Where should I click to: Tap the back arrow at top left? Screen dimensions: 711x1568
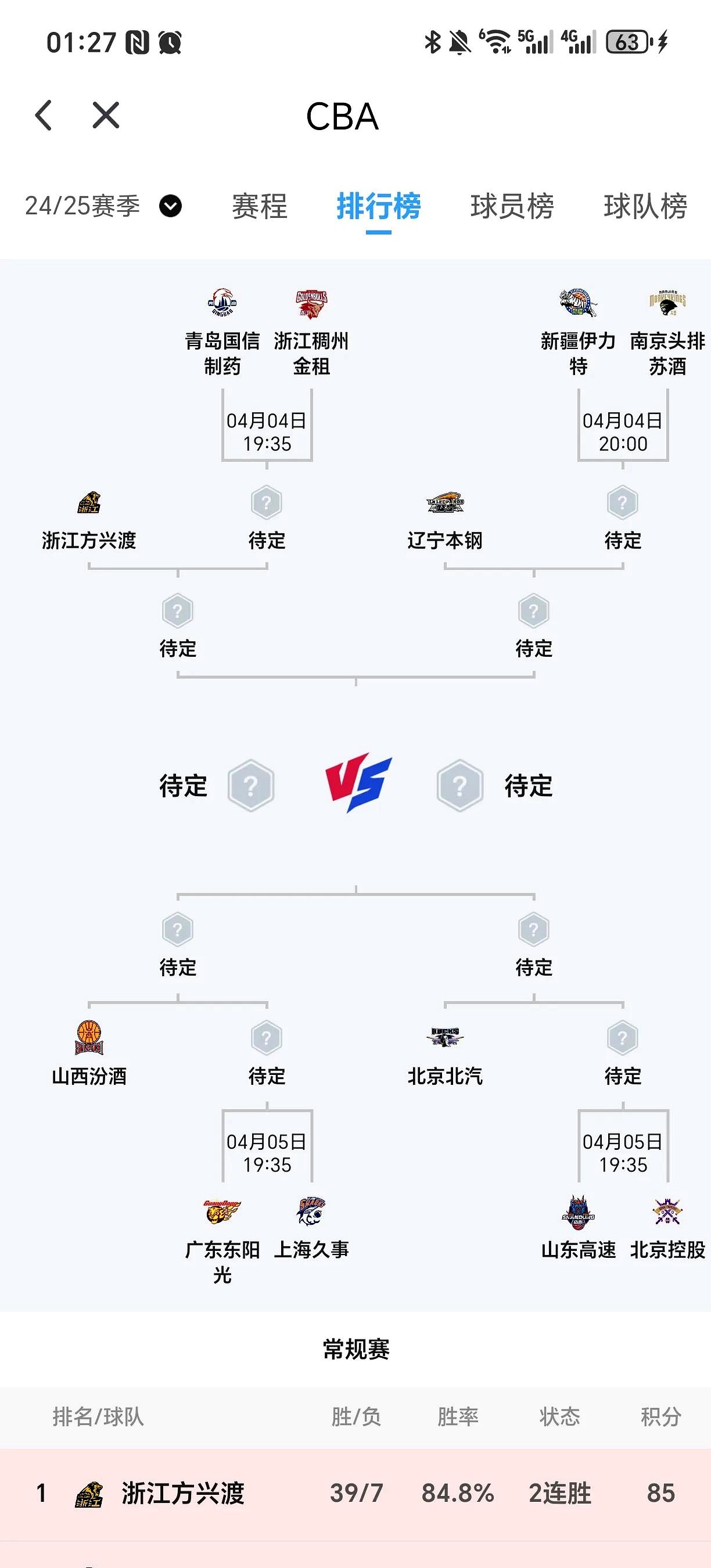click(x=44, y=116)
